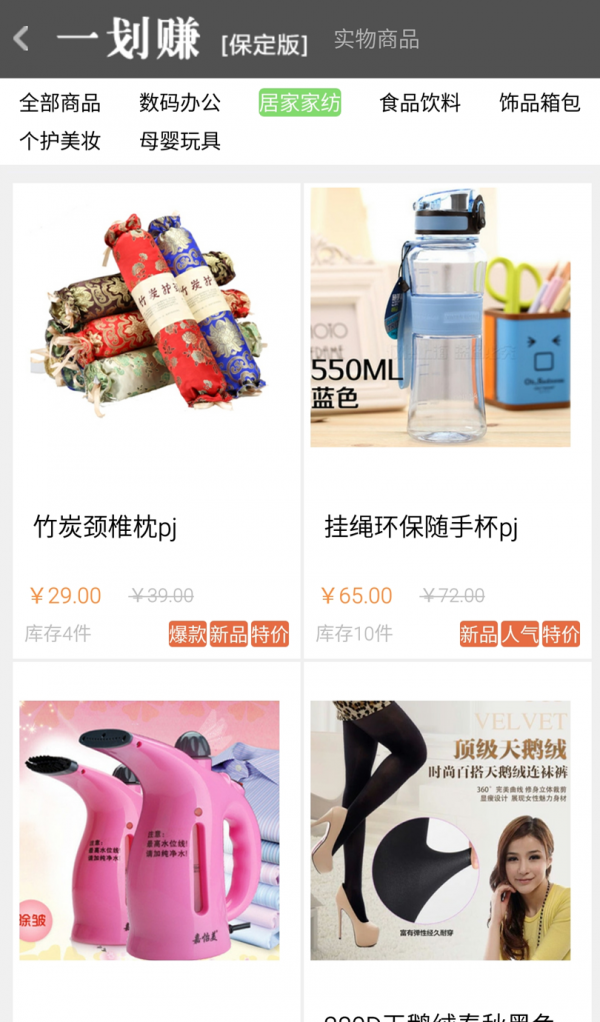Switch to 数码办公 category
The image size is (600, 1022).
pos(180,103)
